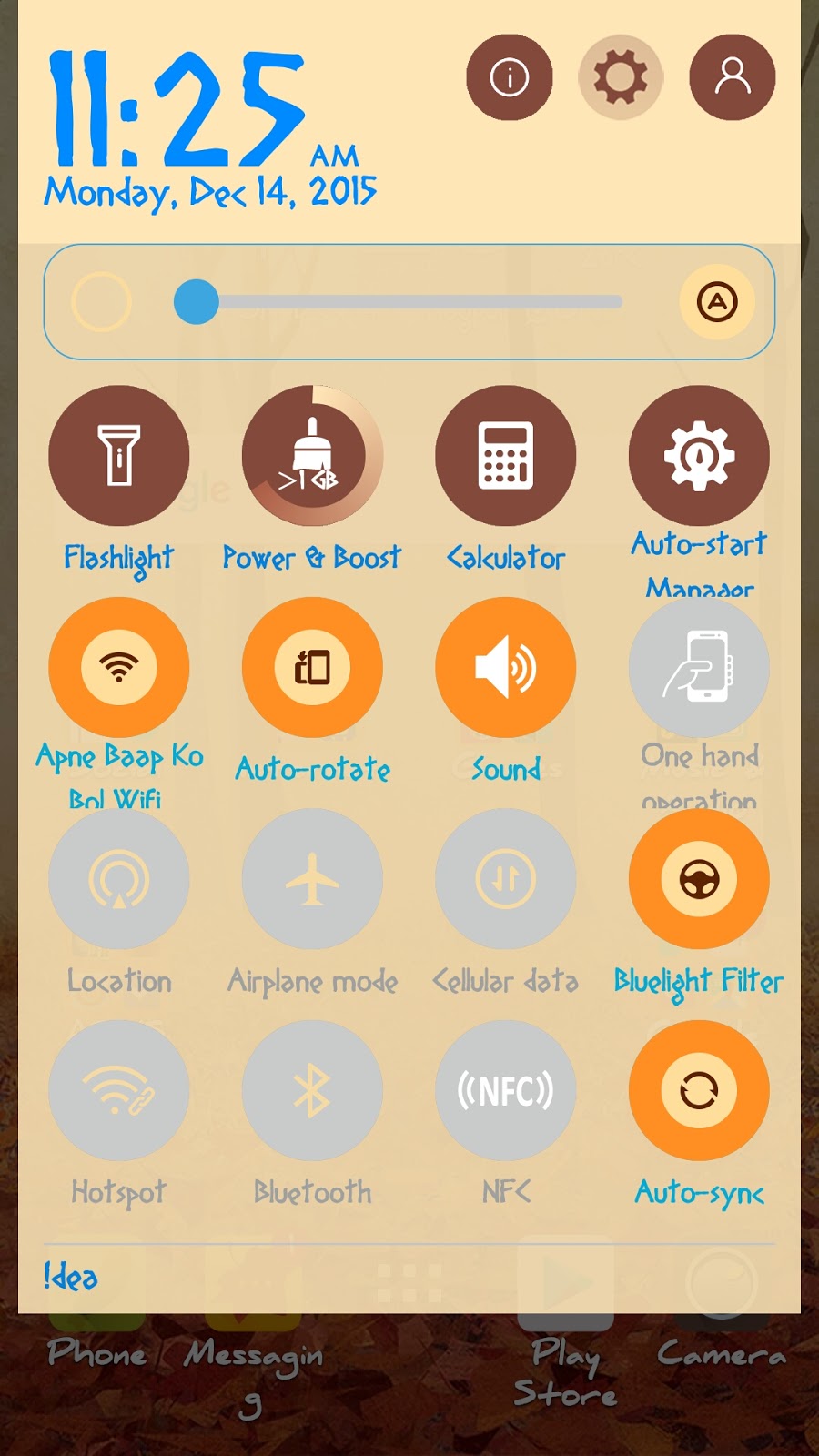Turn off Auto-sync
This screenshot has height=1456, width=819.
click(699, 1090)
